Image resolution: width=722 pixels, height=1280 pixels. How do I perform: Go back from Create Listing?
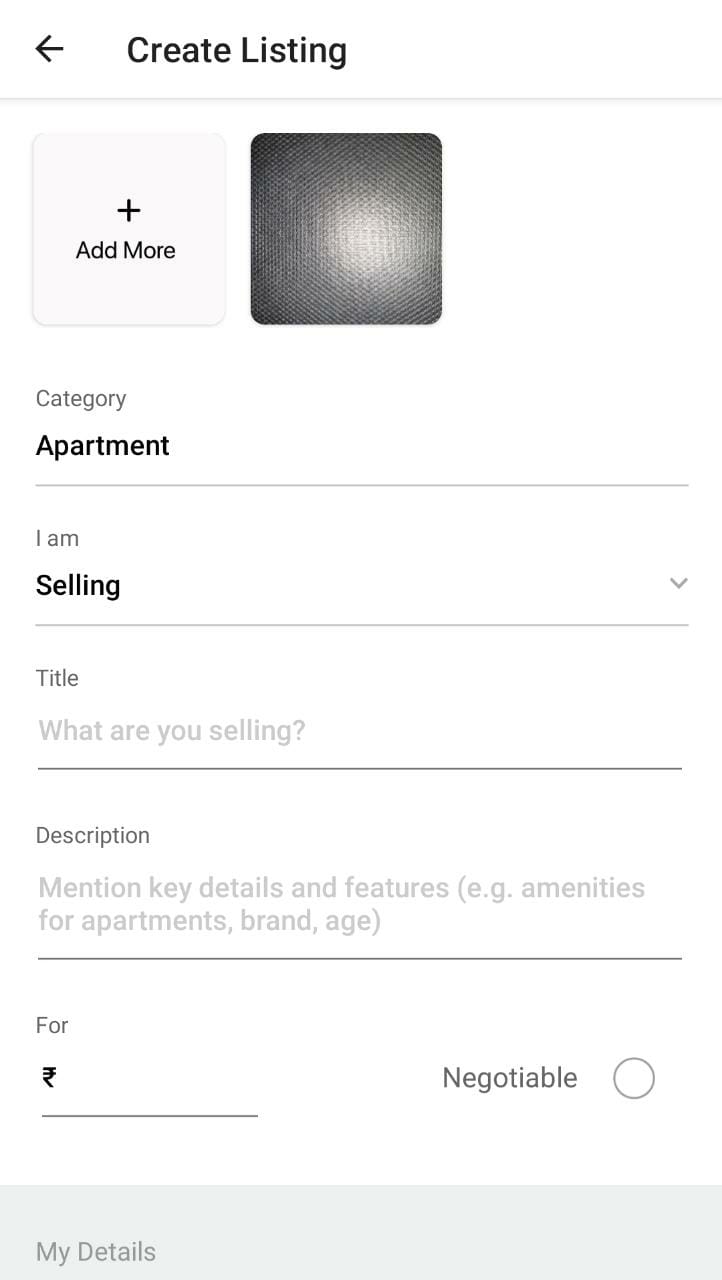pos(49,49)
